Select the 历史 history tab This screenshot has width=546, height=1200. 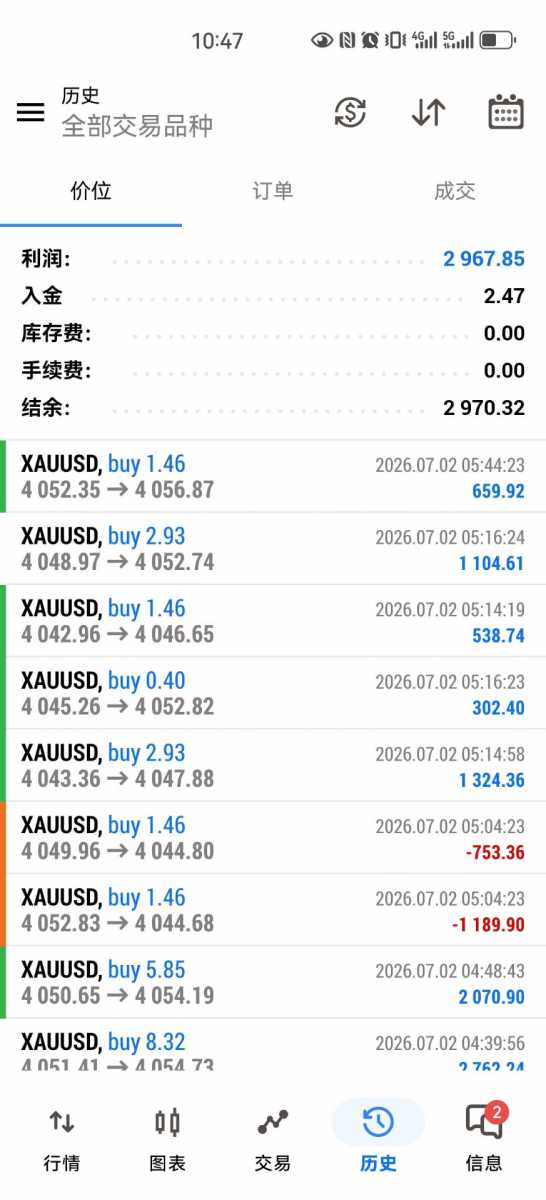click(378, 1138)
